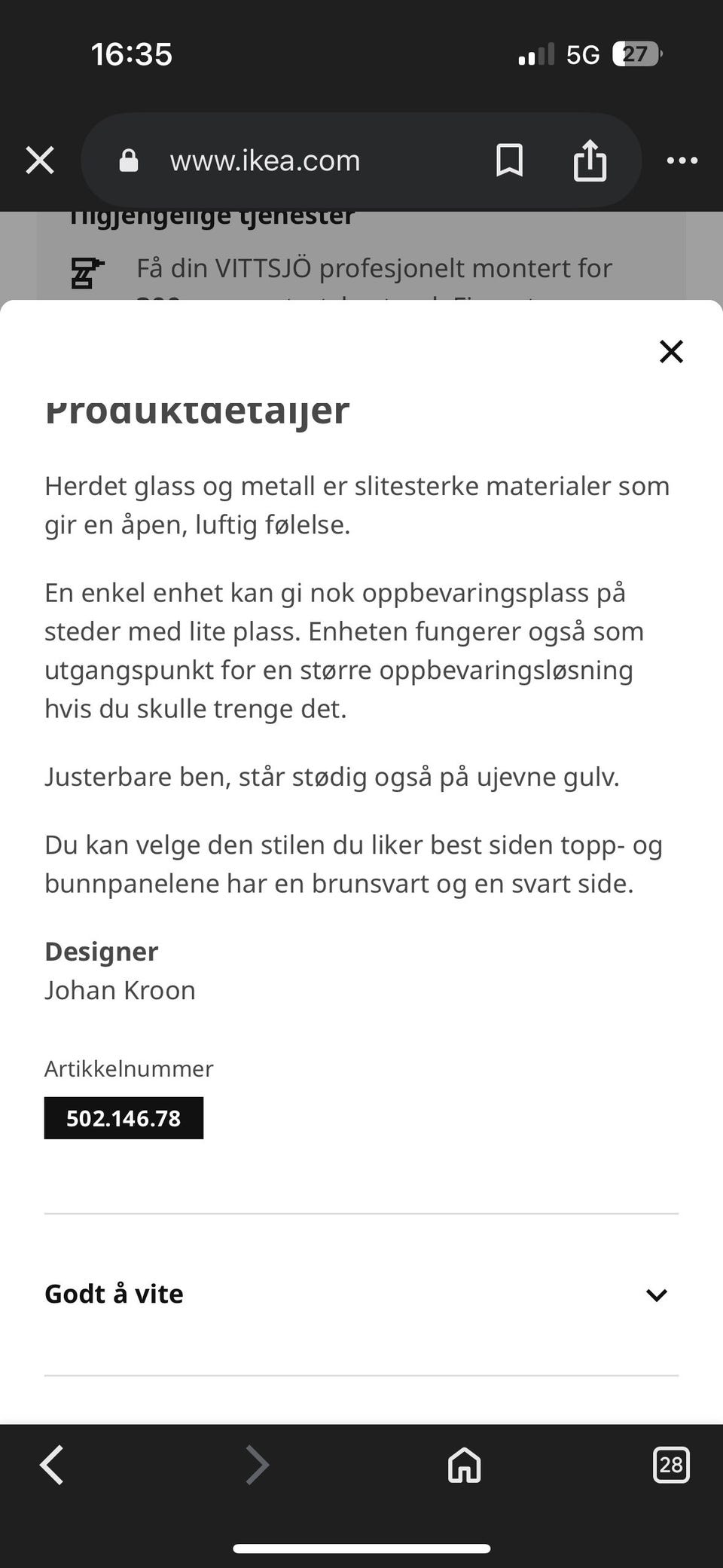Viewport: 723px width, 1568px height.
Task: Open the tab switcher showing 28 tabs
Action: 670,1465
